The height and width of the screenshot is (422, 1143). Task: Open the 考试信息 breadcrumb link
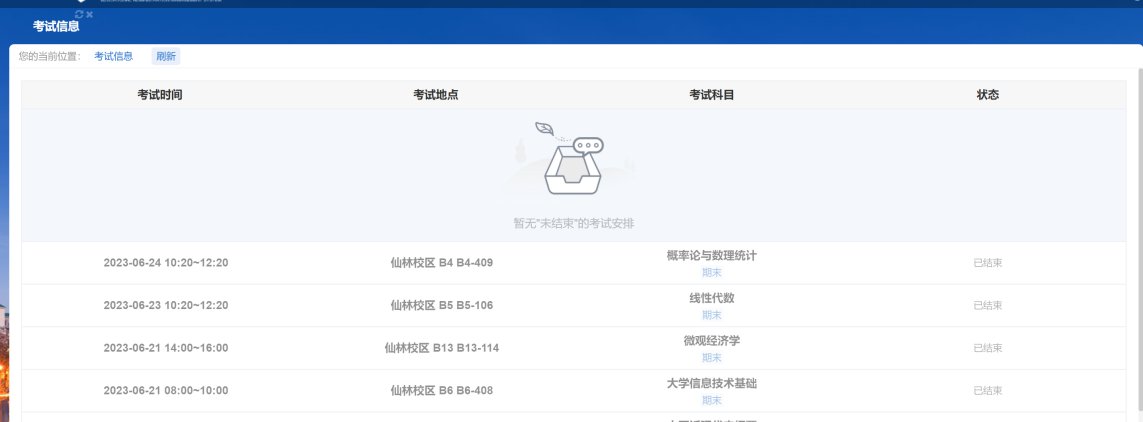click(x=113, y=57)
